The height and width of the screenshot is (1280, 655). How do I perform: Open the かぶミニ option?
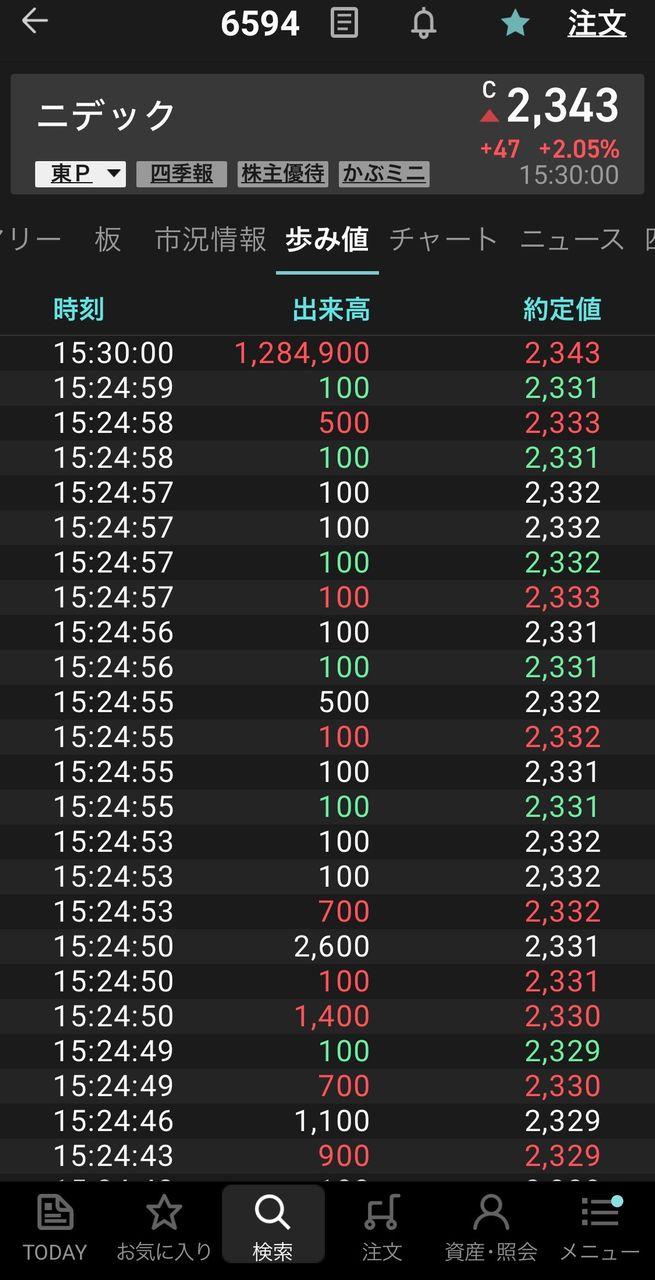[x=384, y=174]
